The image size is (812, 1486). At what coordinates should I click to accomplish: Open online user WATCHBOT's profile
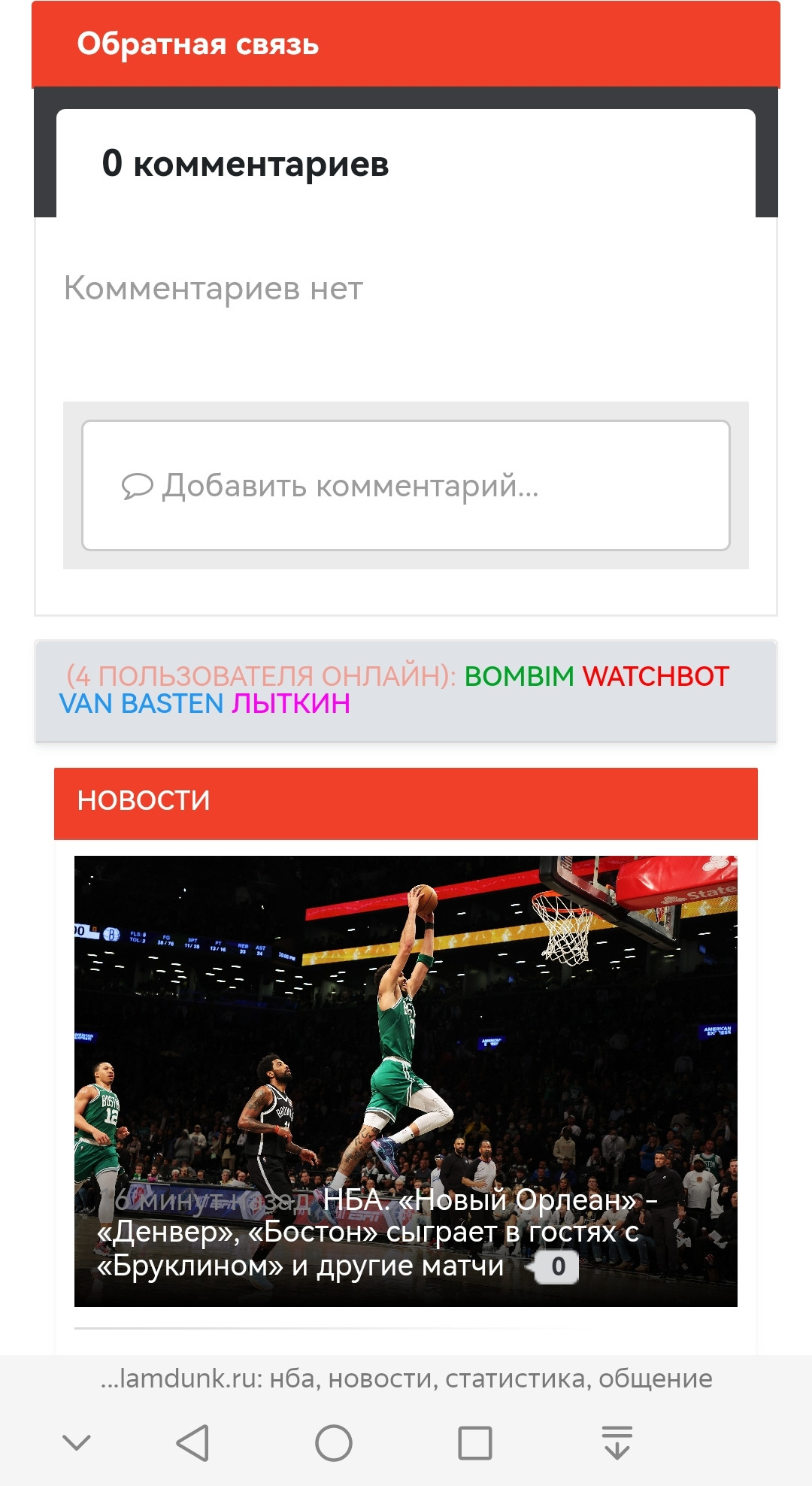(x=656, y=676)
